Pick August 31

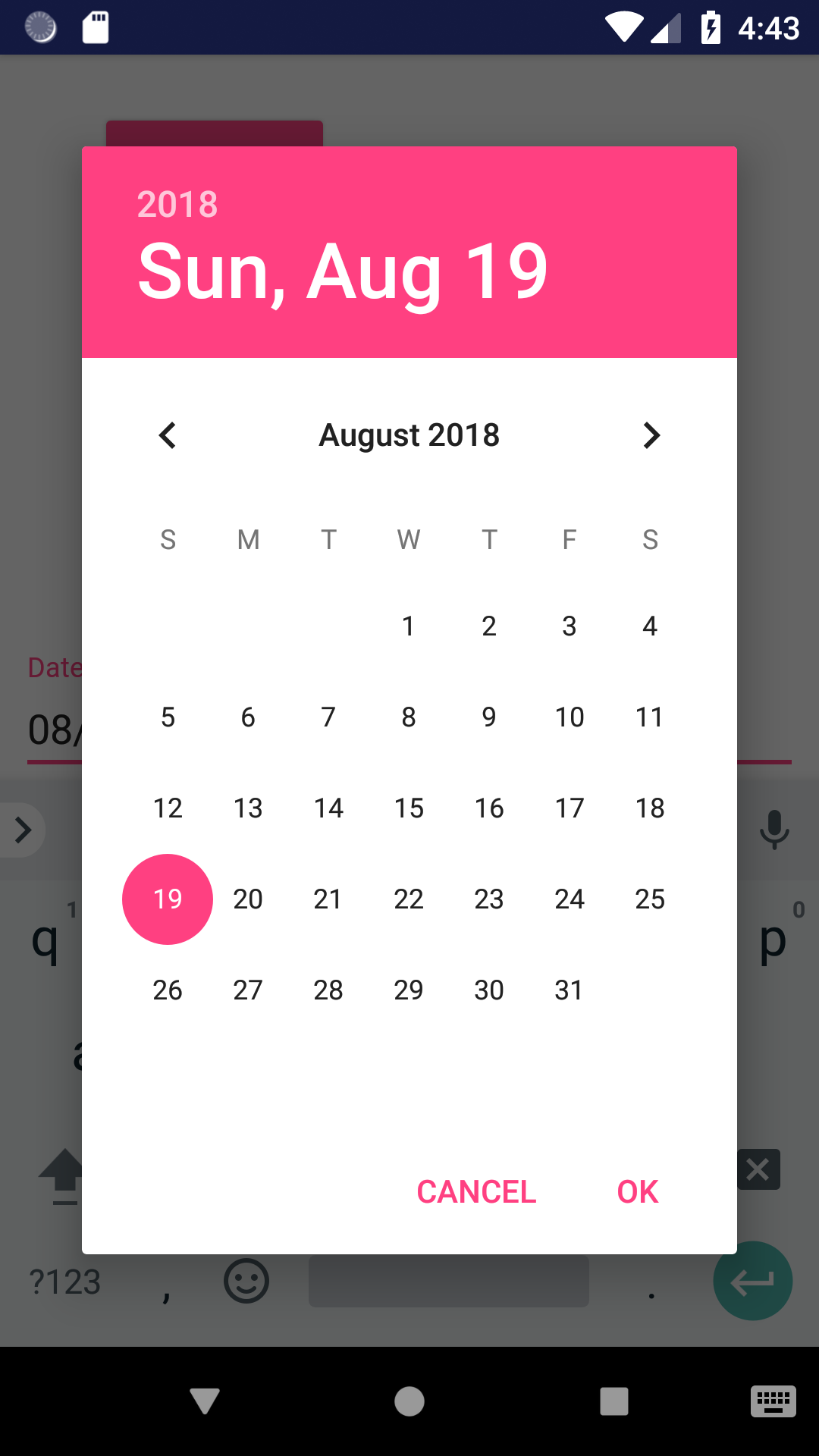tap(570, 990)
